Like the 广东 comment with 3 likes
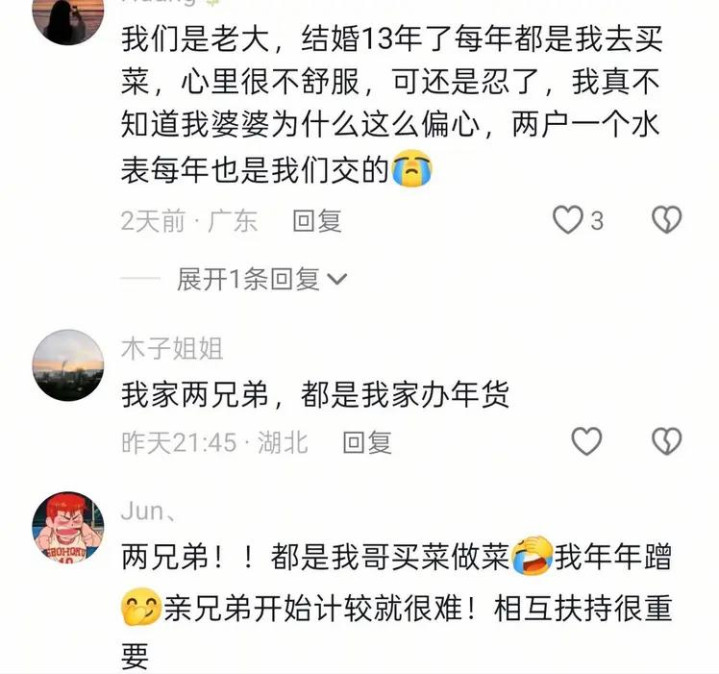Viewport: 719px width, 674px height. 569,221
